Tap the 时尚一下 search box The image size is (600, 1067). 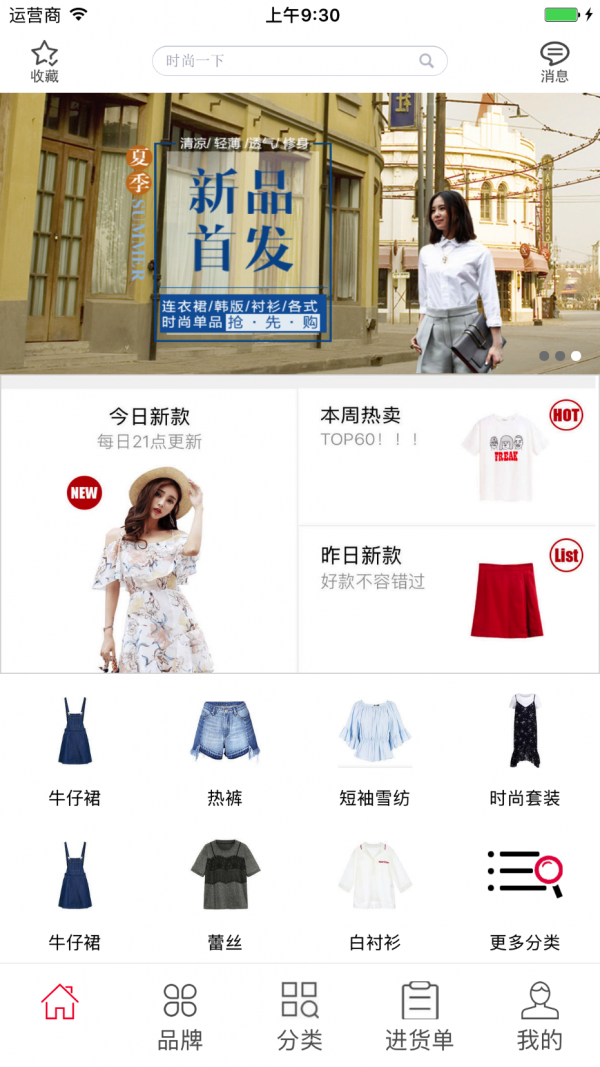click(x=298, y=61)
